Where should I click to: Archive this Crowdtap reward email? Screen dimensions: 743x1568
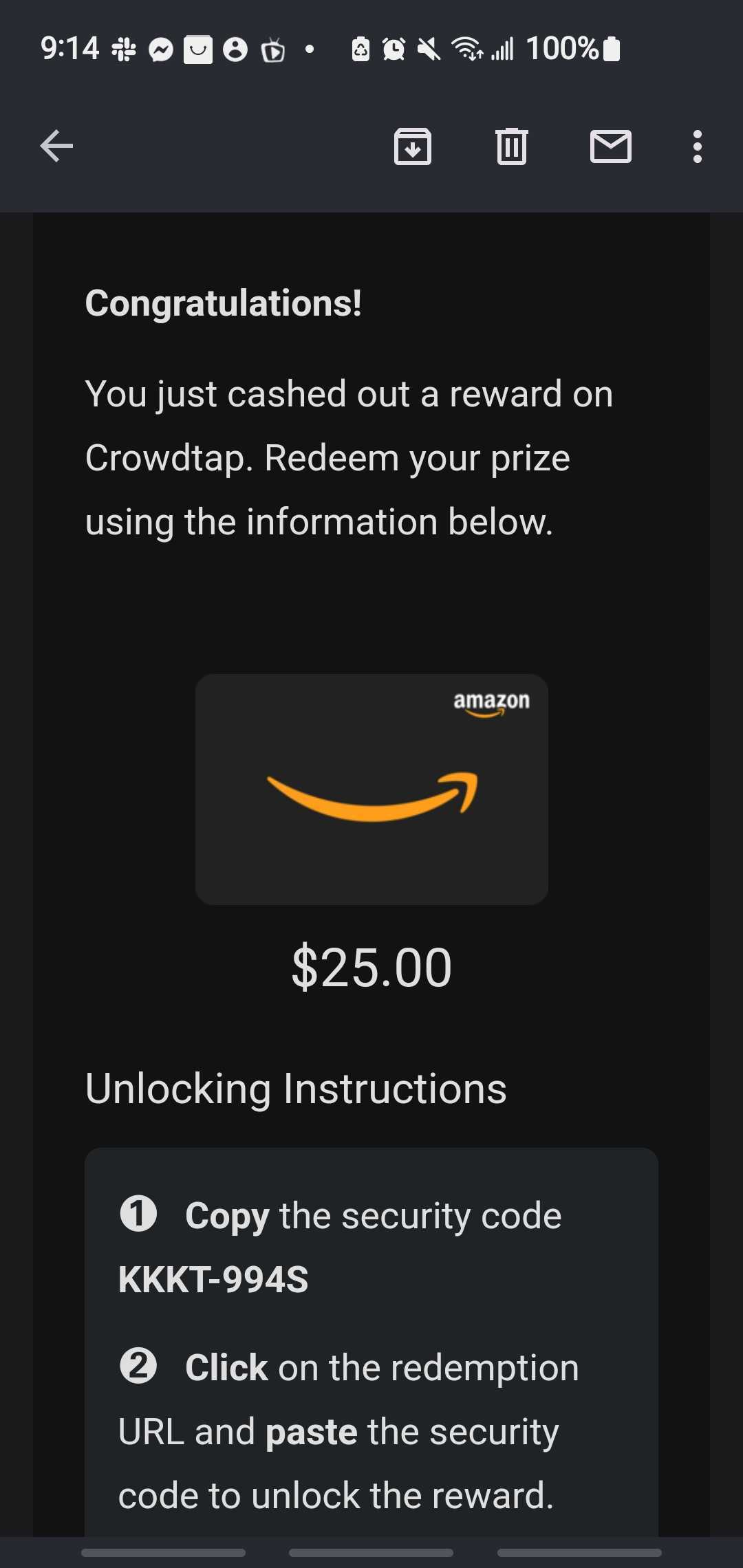tap(413, 146)
